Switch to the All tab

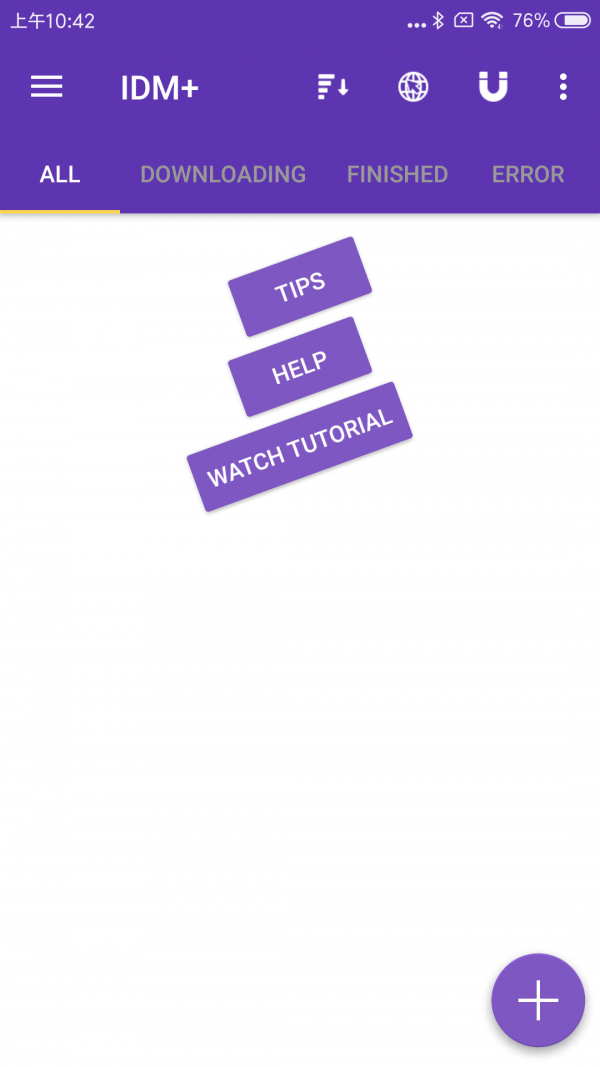tap(60, 174)
